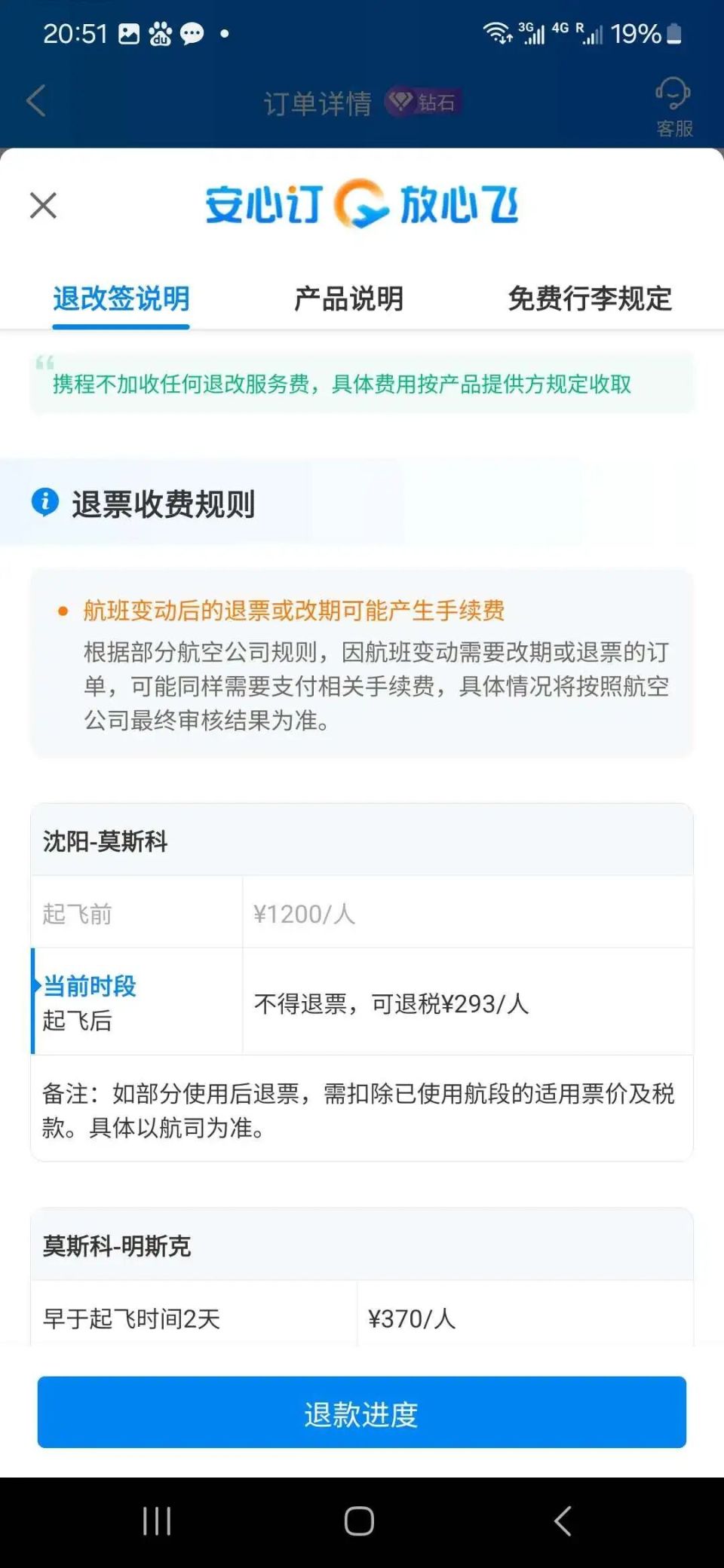This screenshot has width=724, height=1568.
Task: Select the 退改签说明 tab
Action: coord(121,299)
